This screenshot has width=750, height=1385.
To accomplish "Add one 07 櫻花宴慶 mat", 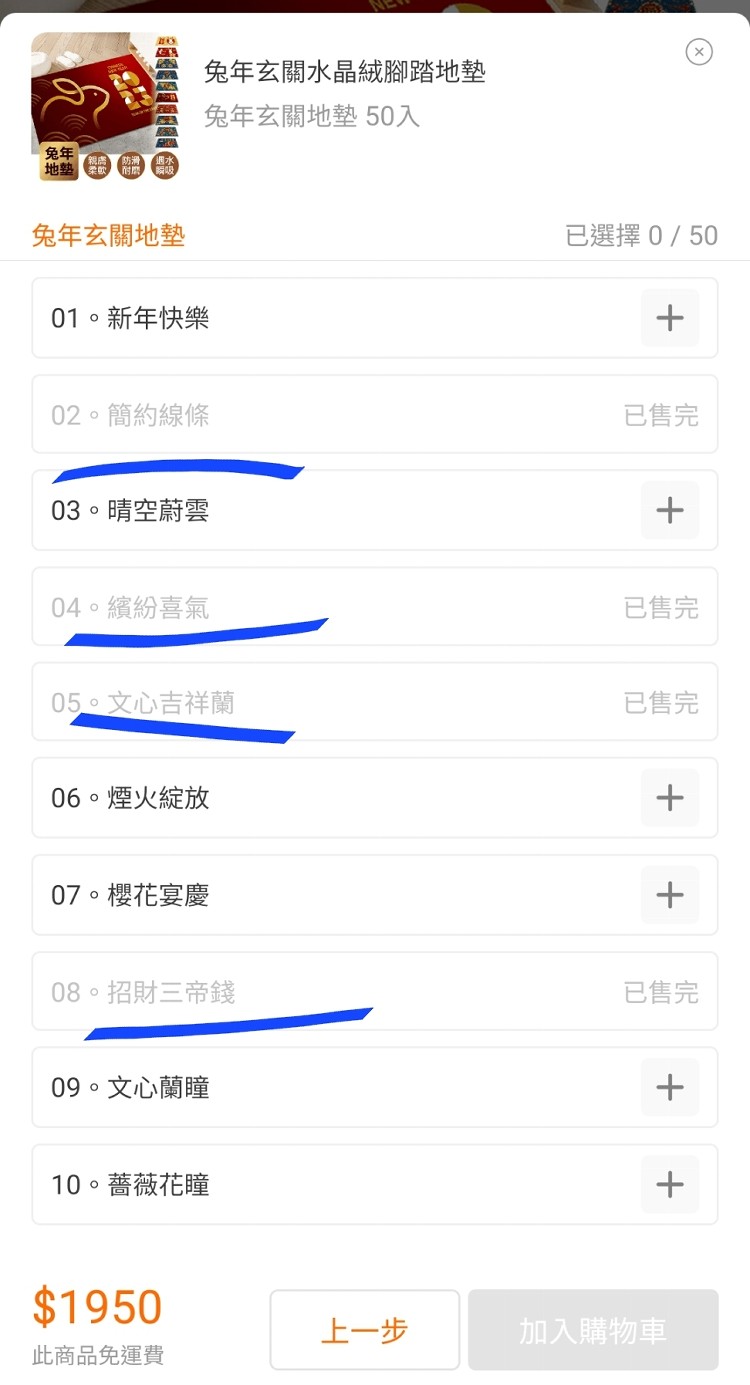I will pos(669,894).
